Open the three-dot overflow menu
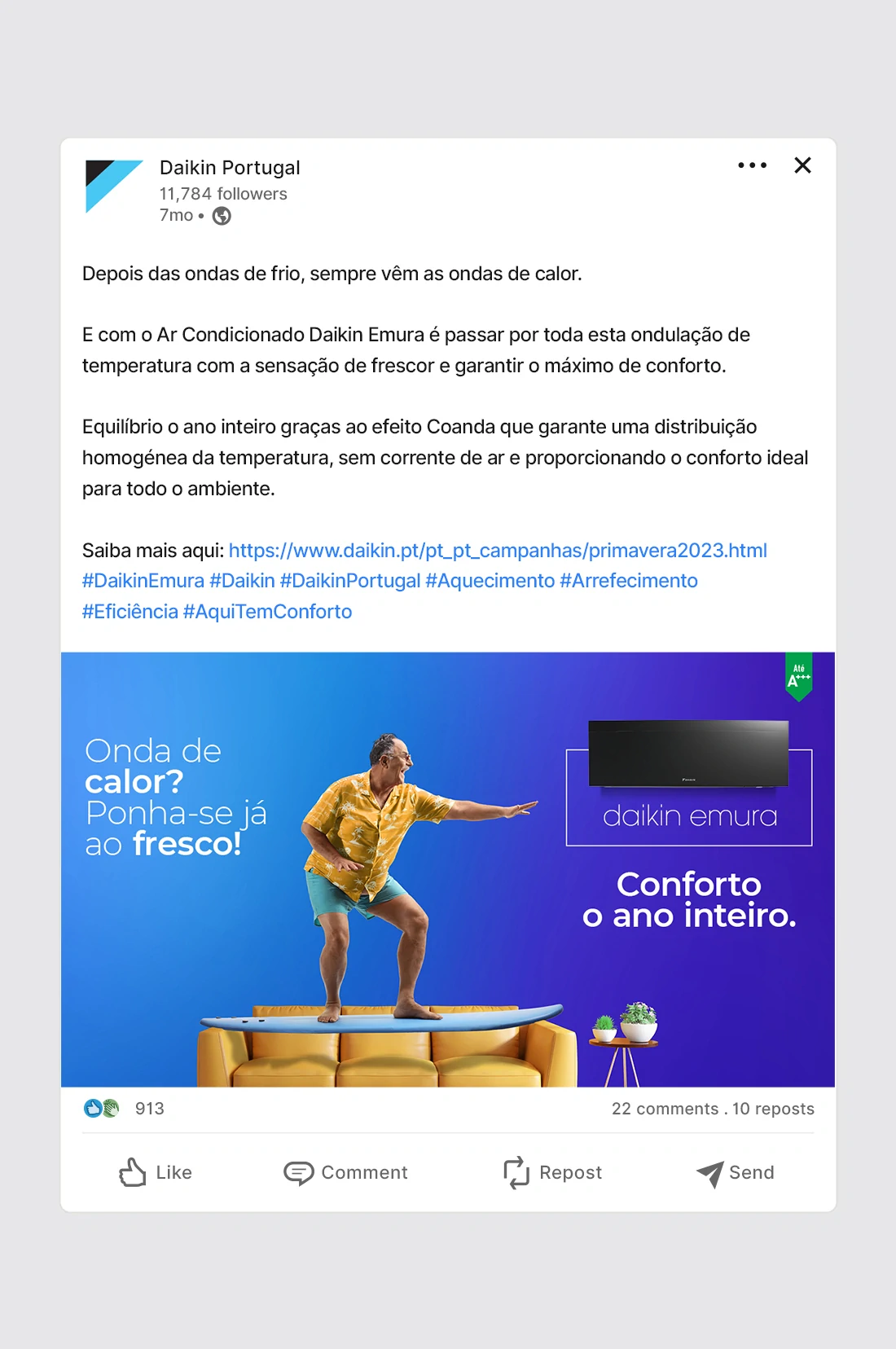Screen dimensions: 896x1349 (752, 165)
